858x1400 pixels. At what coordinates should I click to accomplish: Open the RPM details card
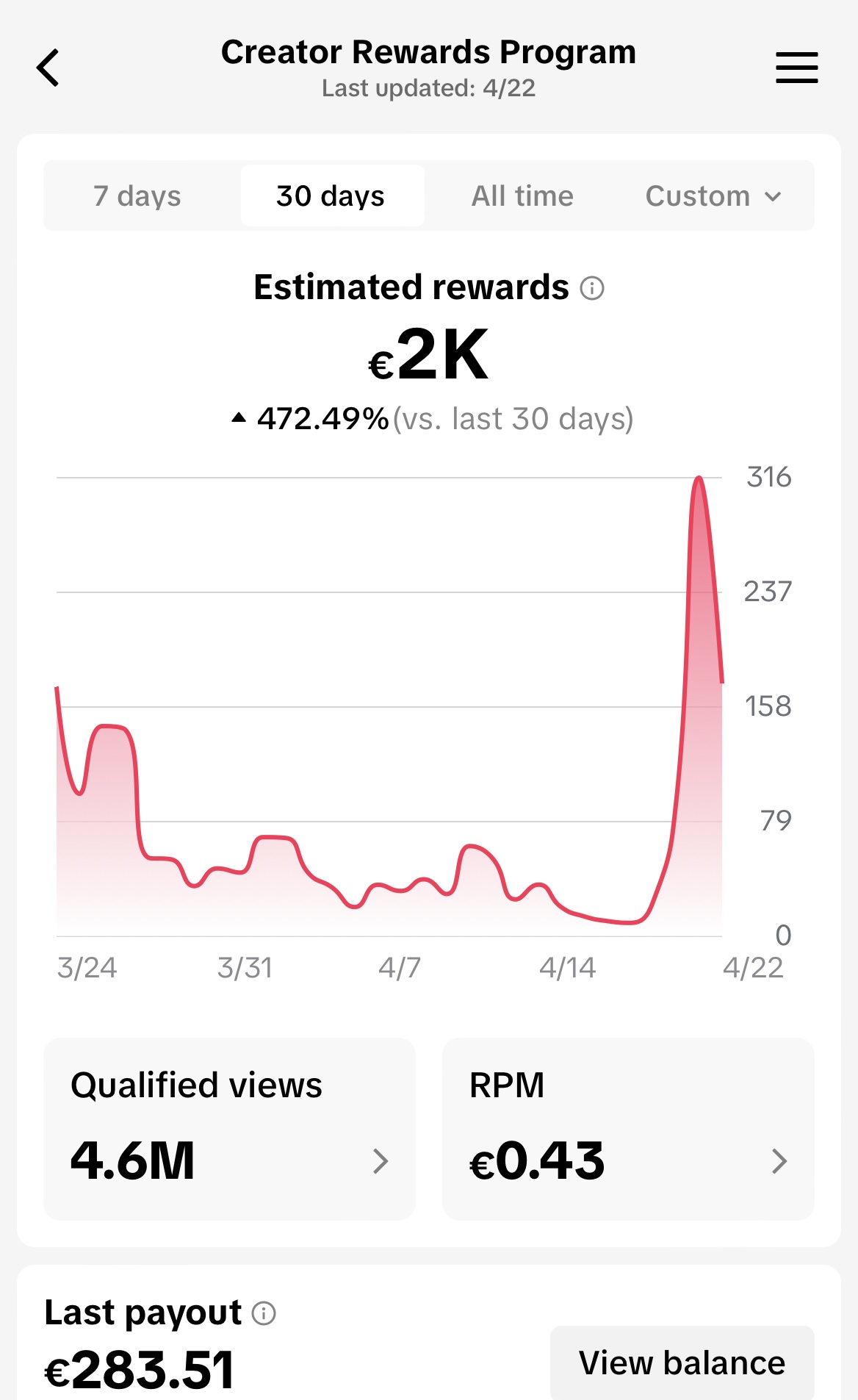coord(628,1129)
